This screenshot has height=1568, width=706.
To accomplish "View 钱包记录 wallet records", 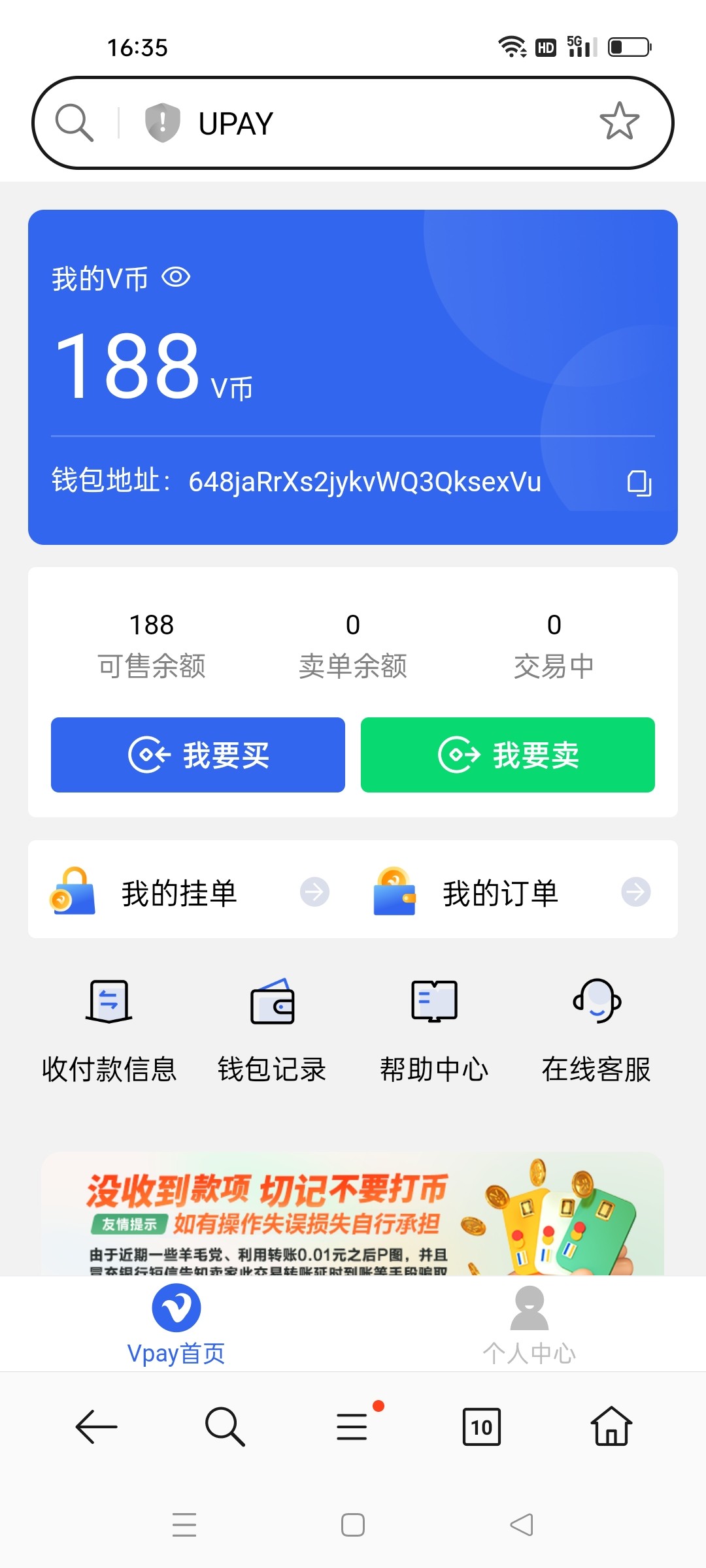I will click(x=272, y=1030).
